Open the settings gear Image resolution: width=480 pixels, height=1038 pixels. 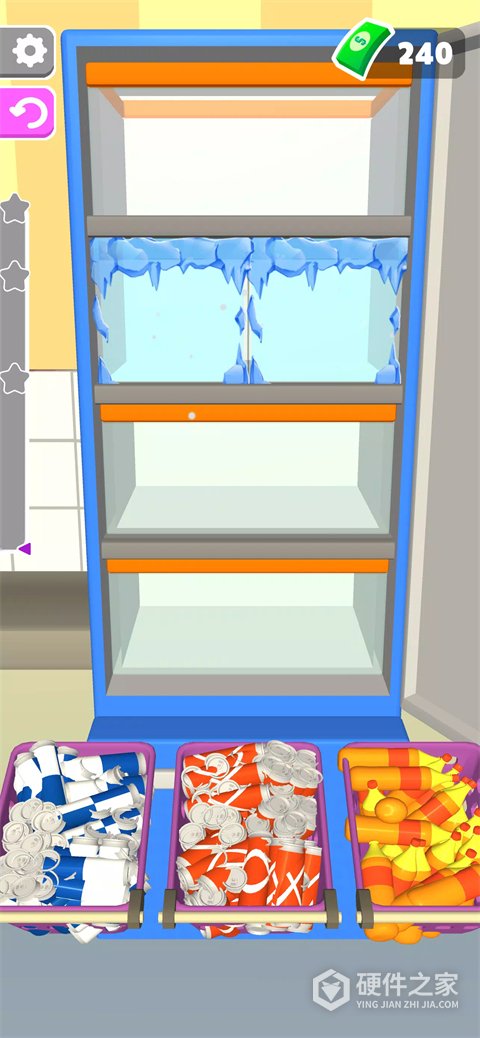(x=26, y=52)
